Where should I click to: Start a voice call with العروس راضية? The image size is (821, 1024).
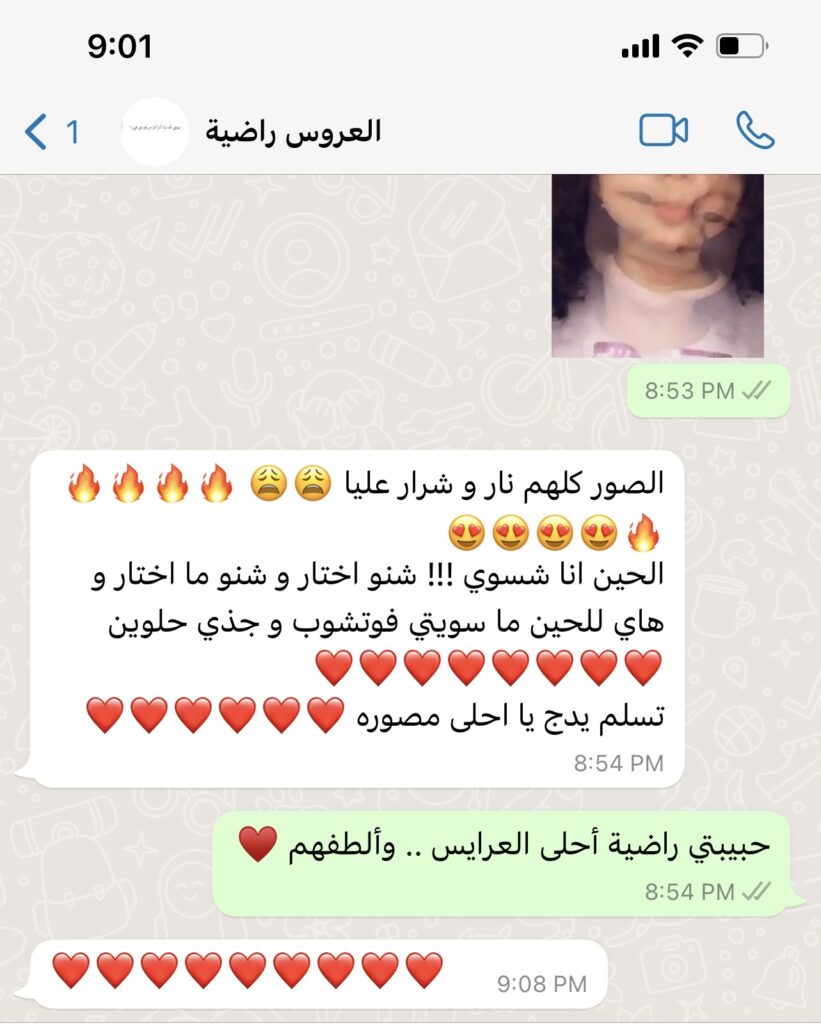(755, 131)
